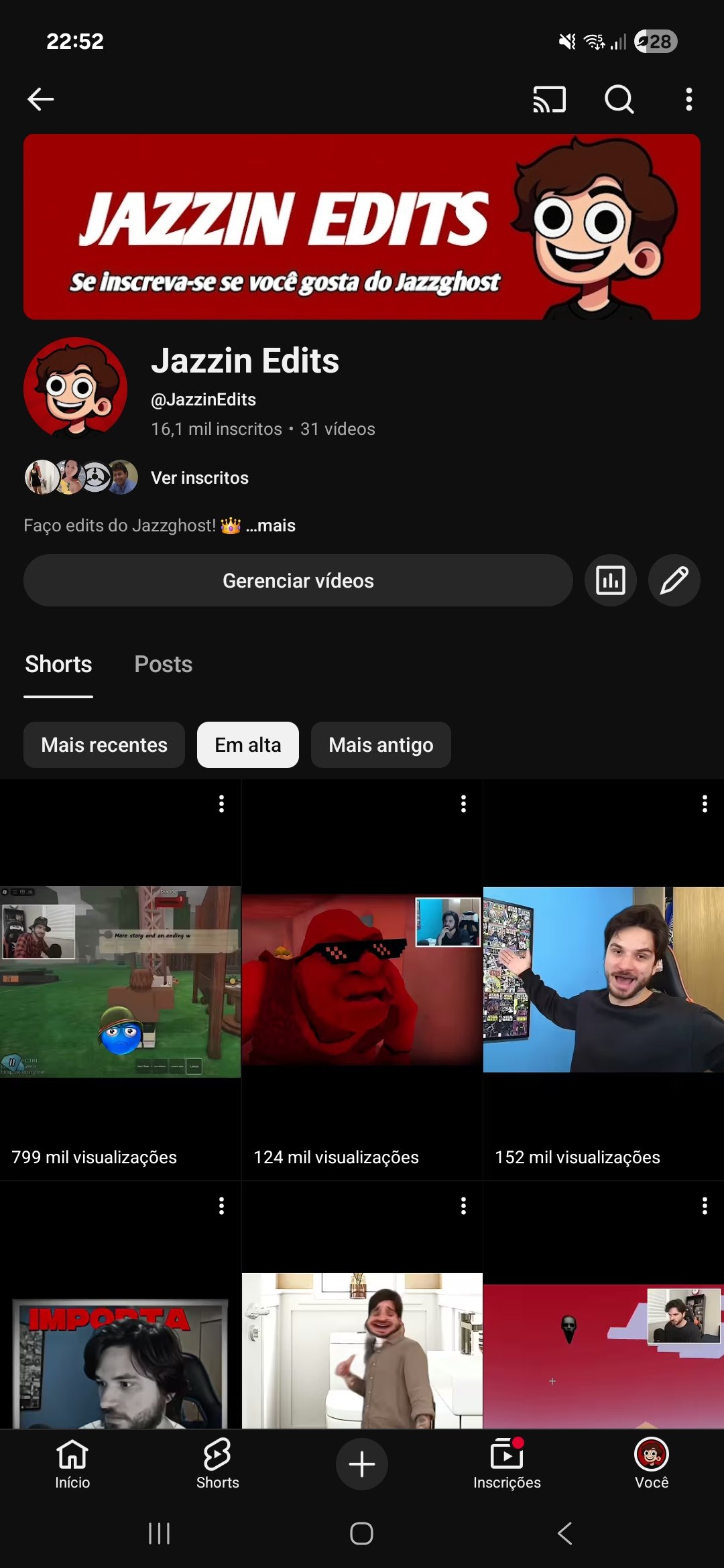Select the Mais recentes filter chip
The width and height of the screenshot is (724, 1568).
[104, 744]
